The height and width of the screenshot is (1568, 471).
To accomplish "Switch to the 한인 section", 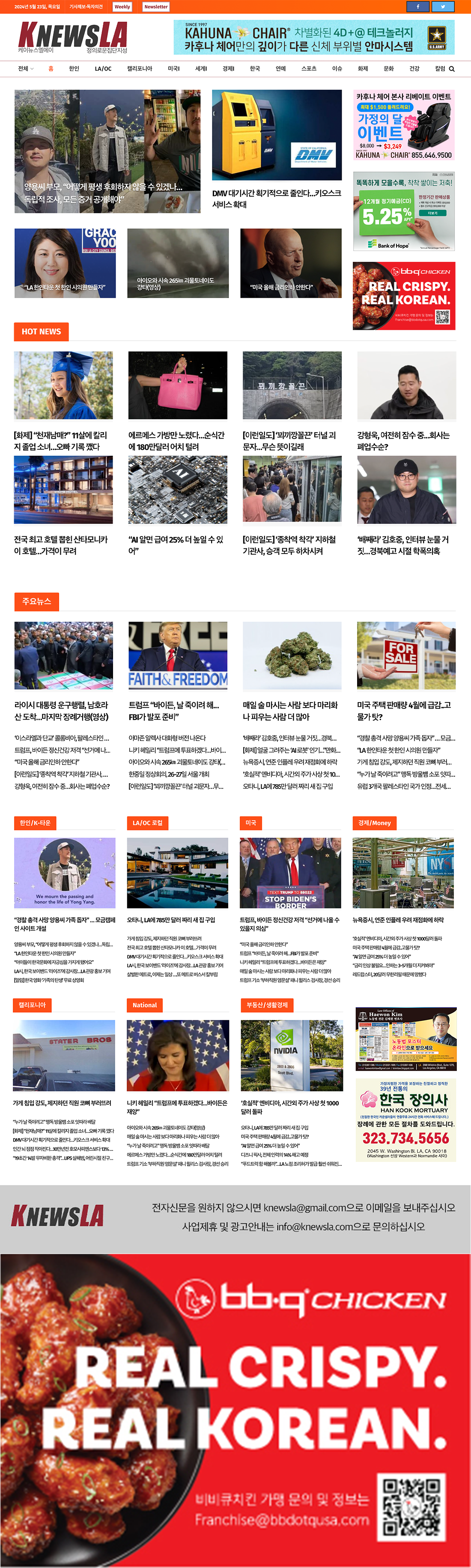I will [74, 69].
